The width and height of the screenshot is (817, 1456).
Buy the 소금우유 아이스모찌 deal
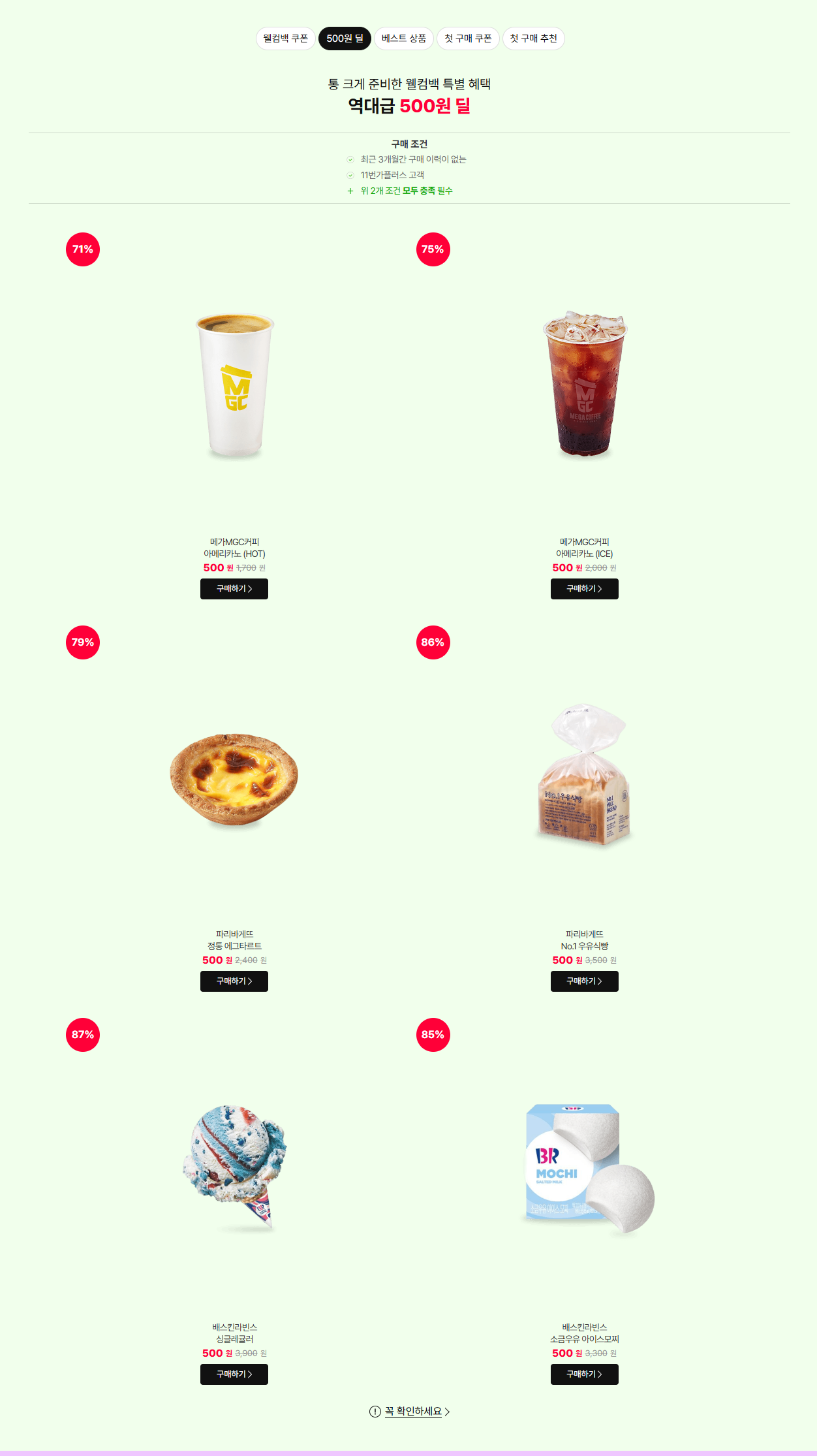coord(584,1374)
